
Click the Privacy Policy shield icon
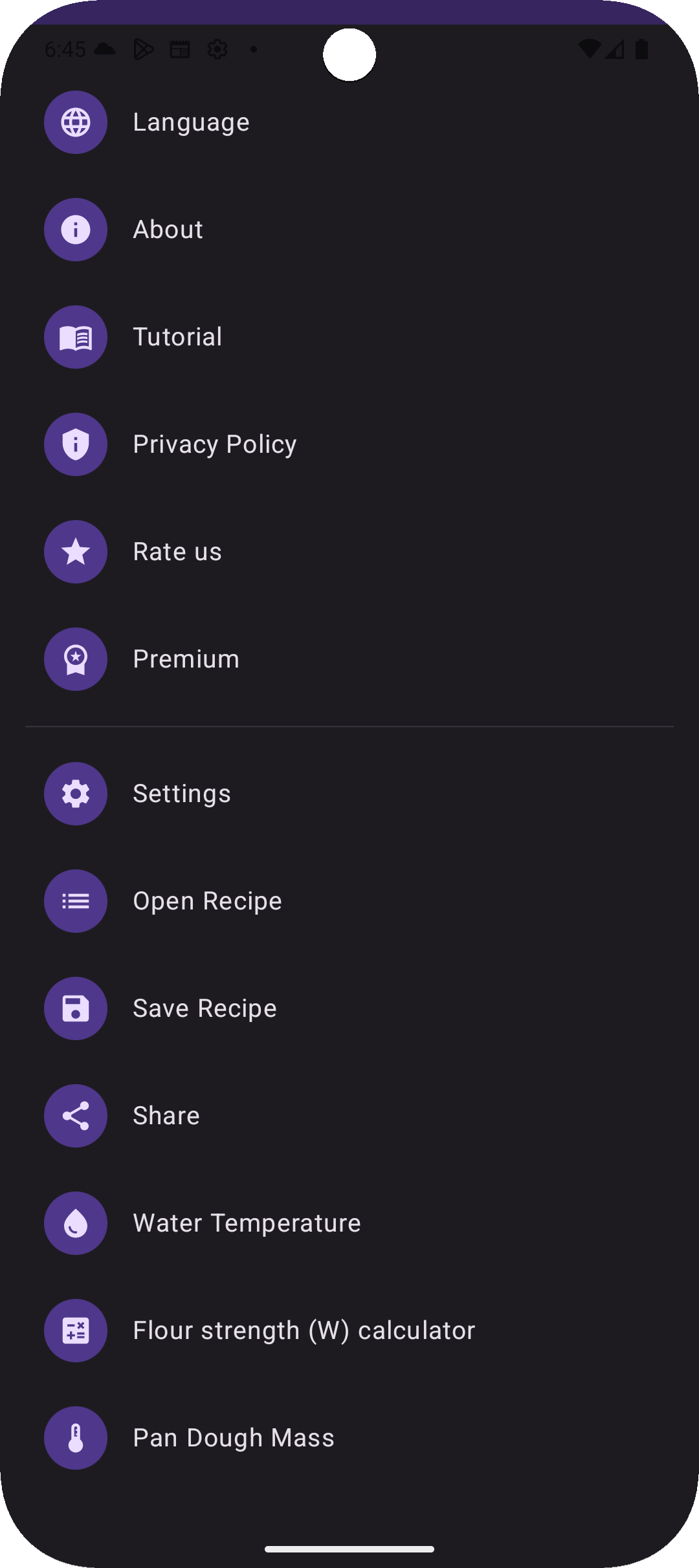click(75, 444)
